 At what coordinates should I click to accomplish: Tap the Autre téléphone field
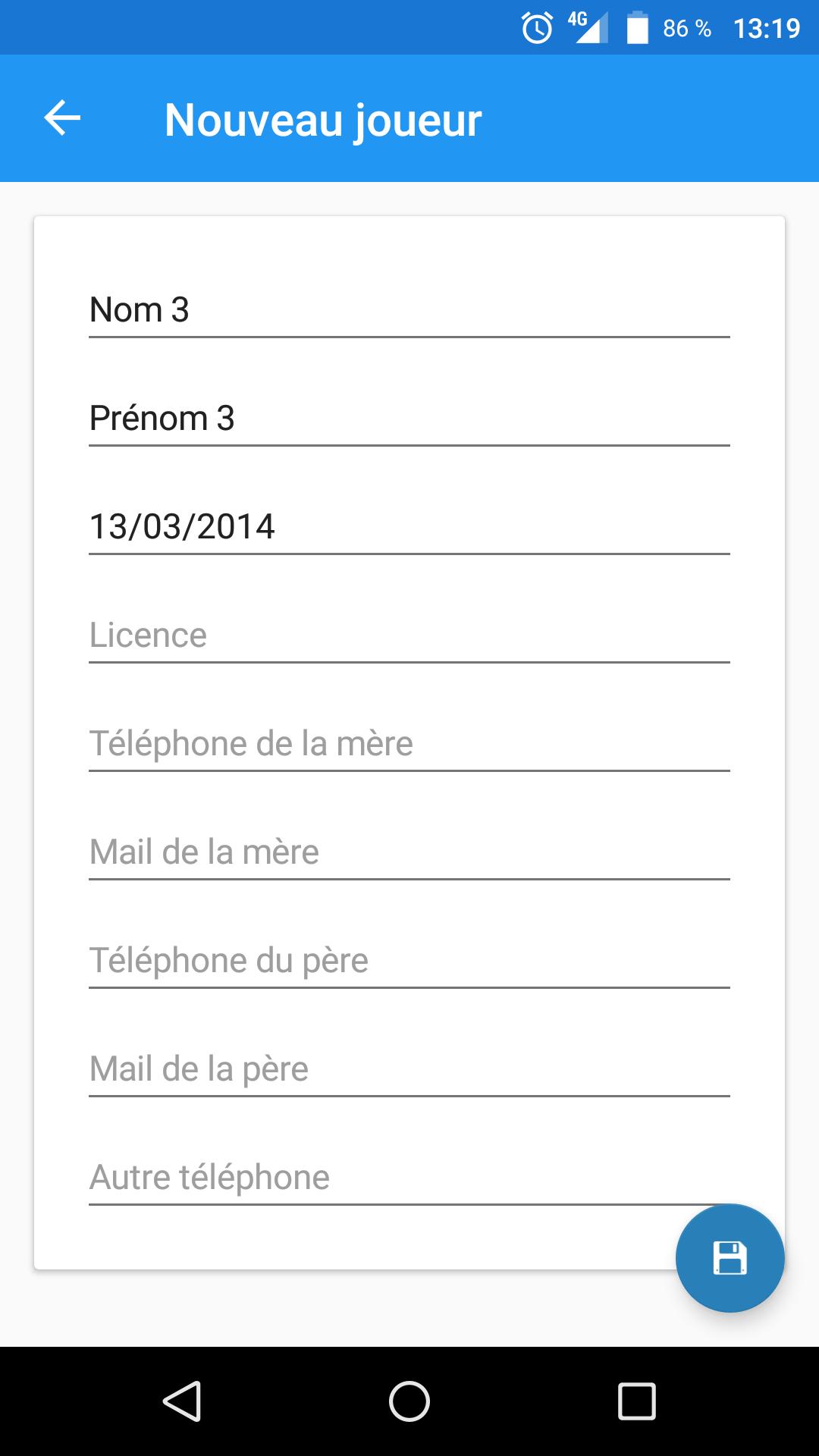point(379,1178)
